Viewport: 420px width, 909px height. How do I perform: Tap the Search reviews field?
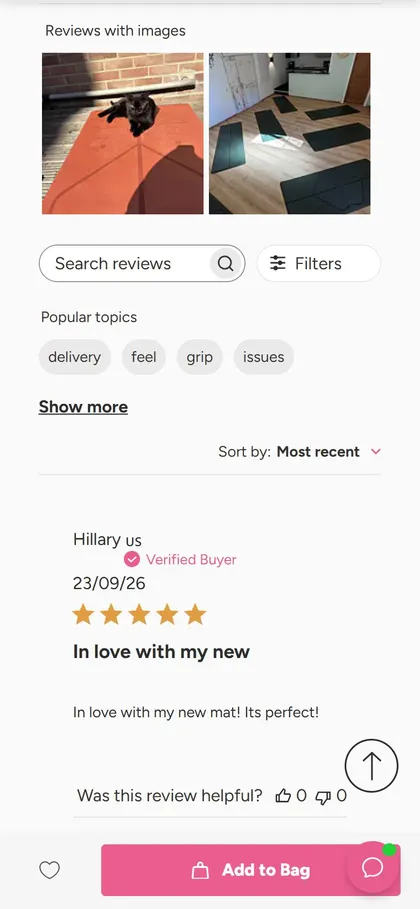coord(142,263)
